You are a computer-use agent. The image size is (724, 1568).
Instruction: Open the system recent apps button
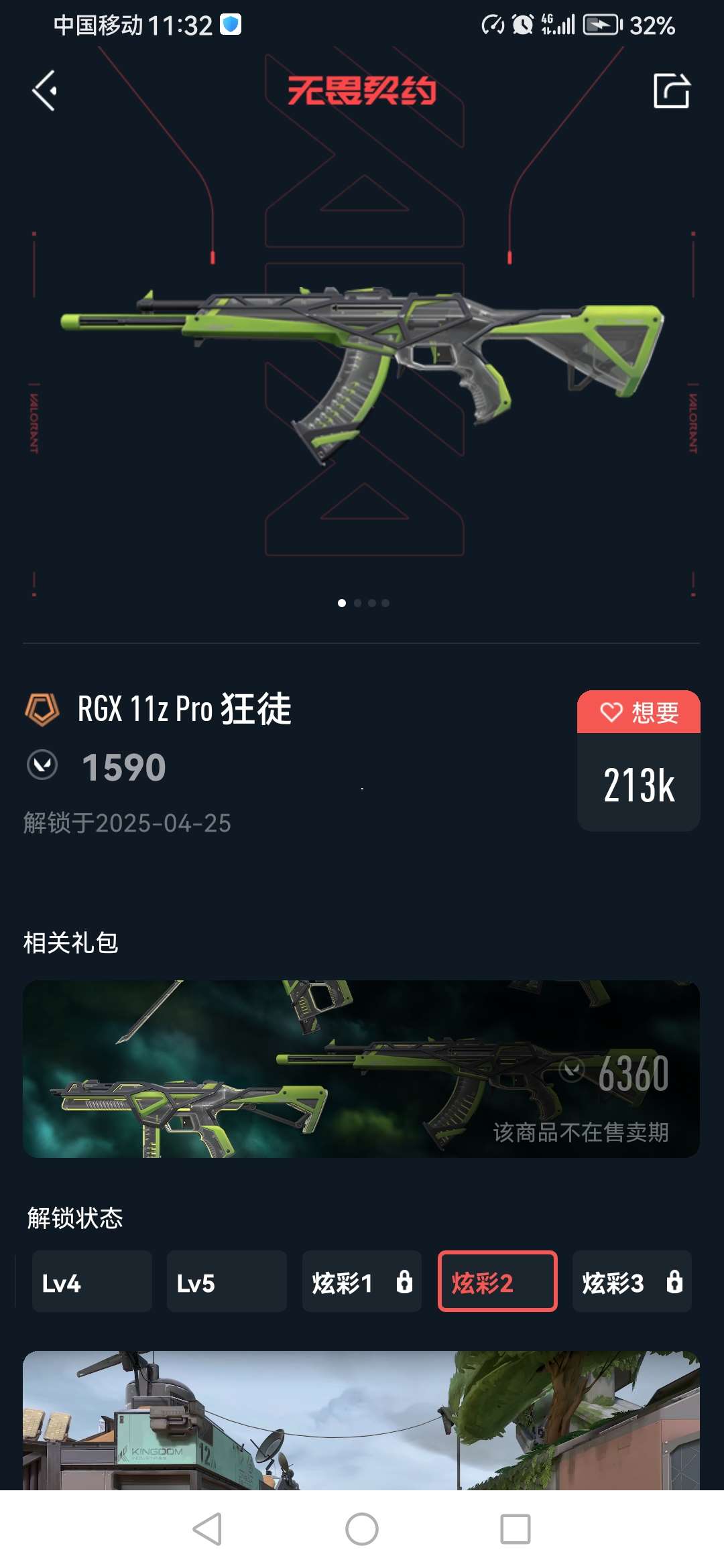pos(515,1529)
